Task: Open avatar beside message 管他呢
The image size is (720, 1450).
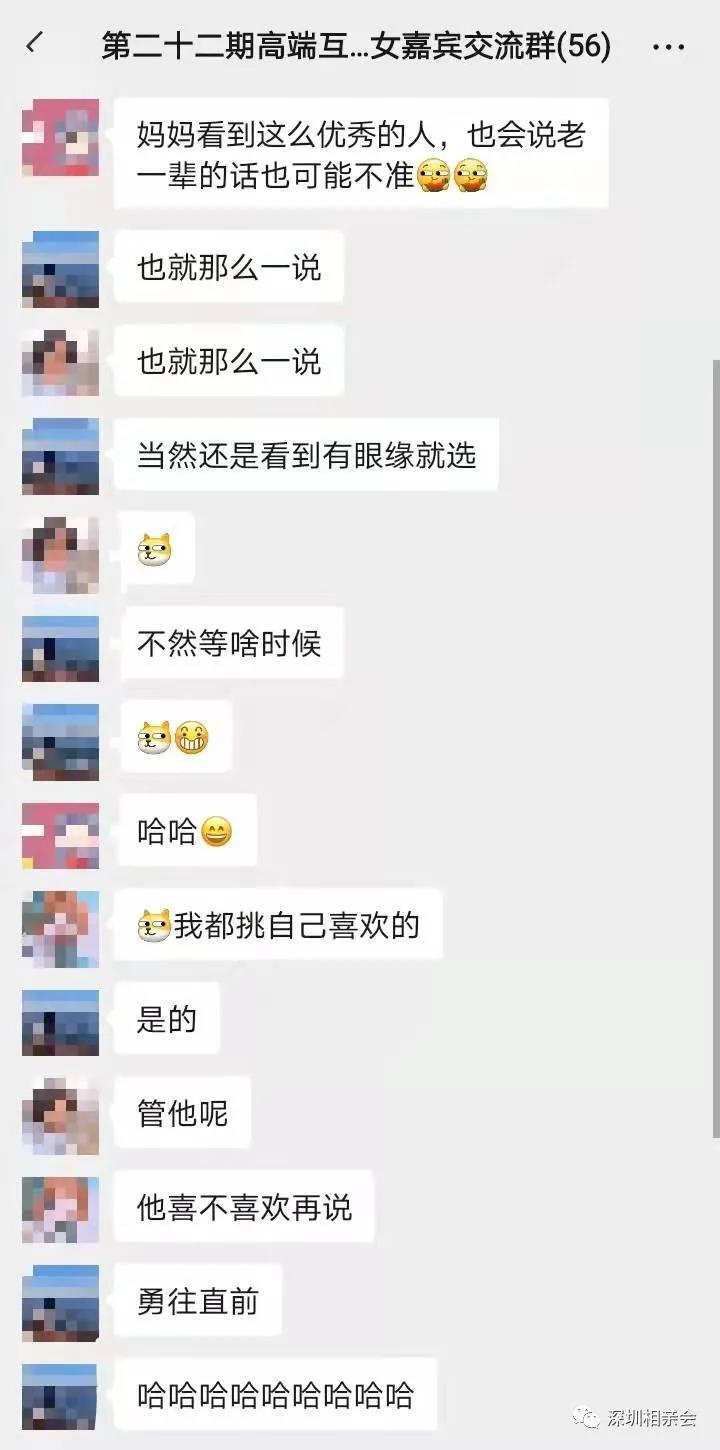Action: [x=60, y=1115]
